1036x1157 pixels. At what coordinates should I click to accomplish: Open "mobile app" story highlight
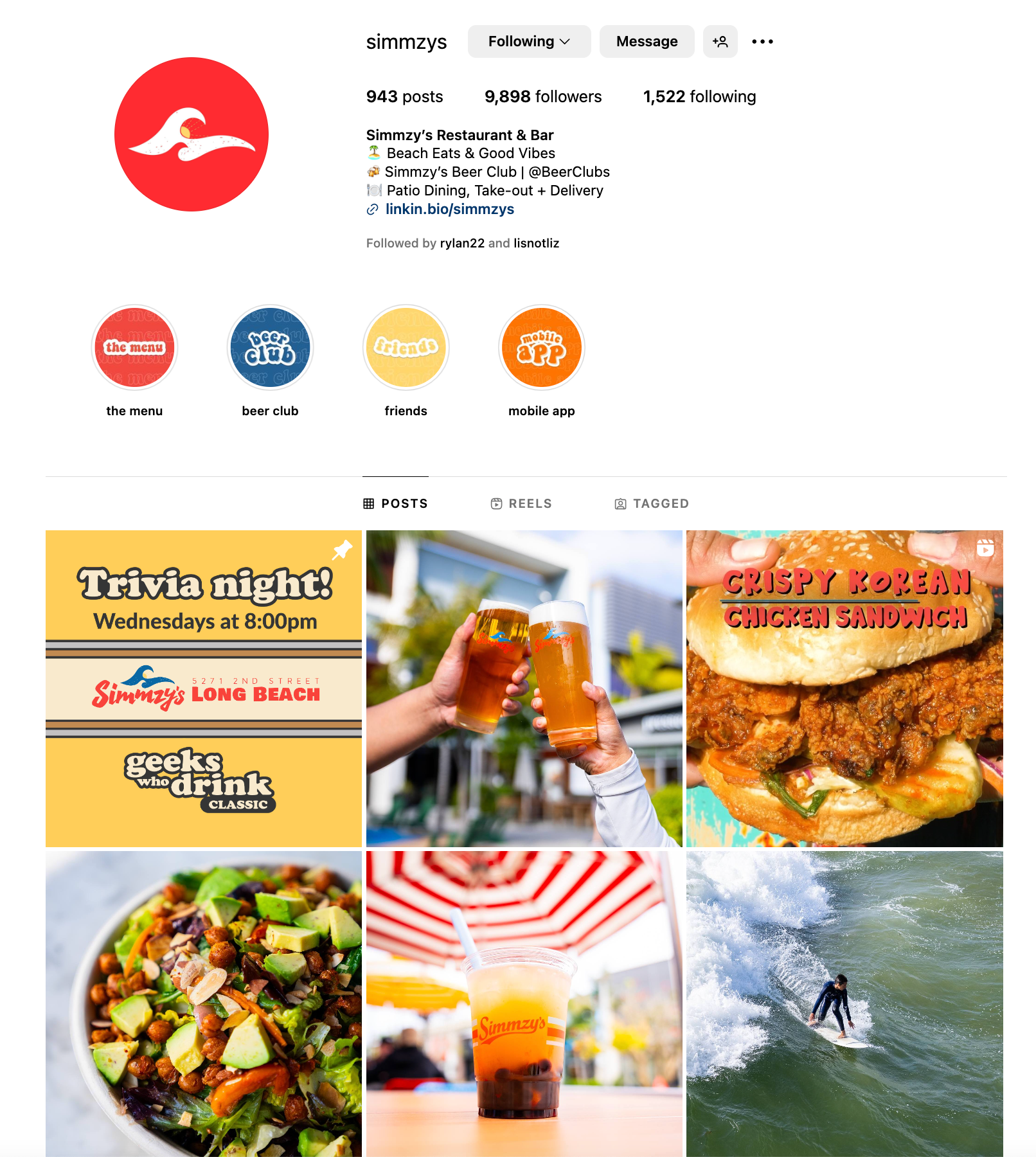click(x=541, y=348)
